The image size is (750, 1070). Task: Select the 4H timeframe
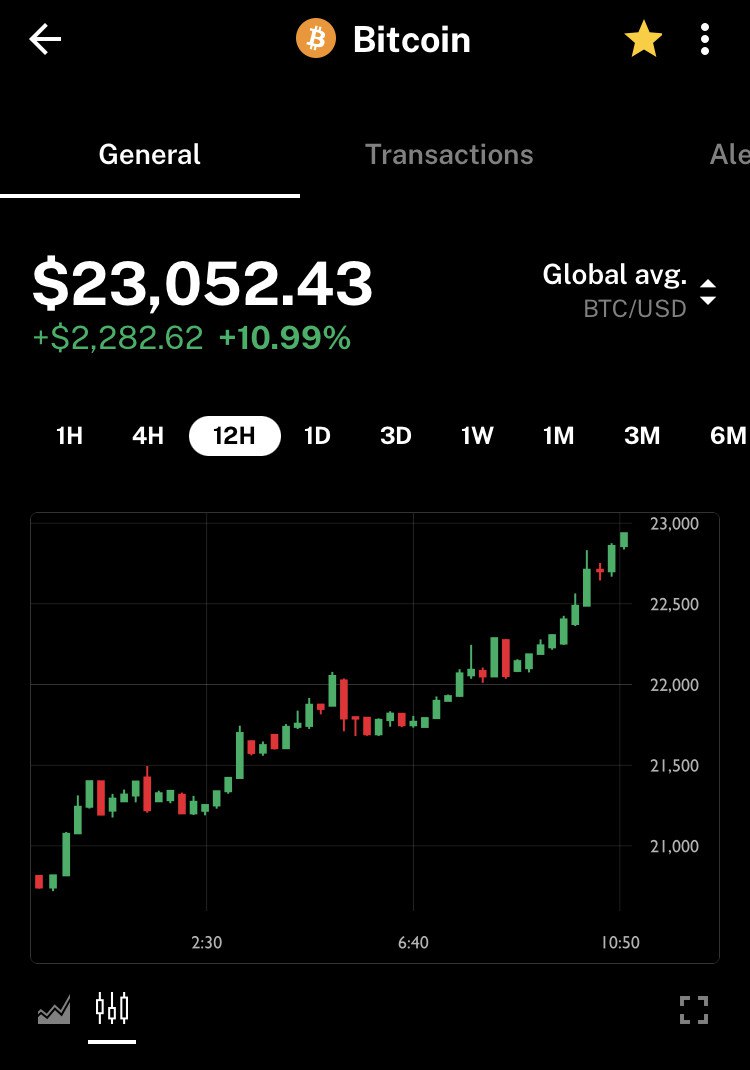click(x=148, y=436)
